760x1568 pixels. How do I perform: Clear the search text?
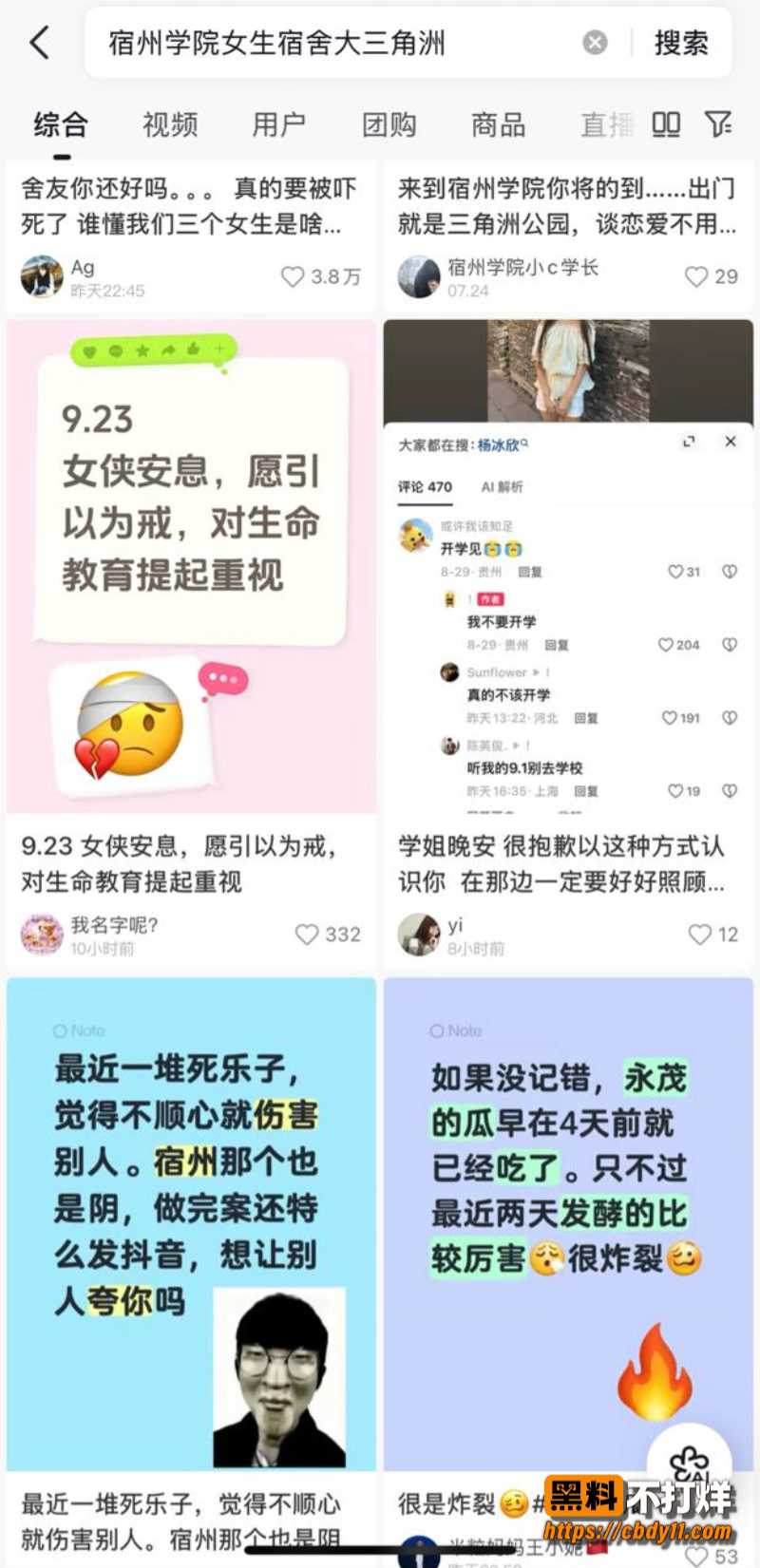click(595, 43)
